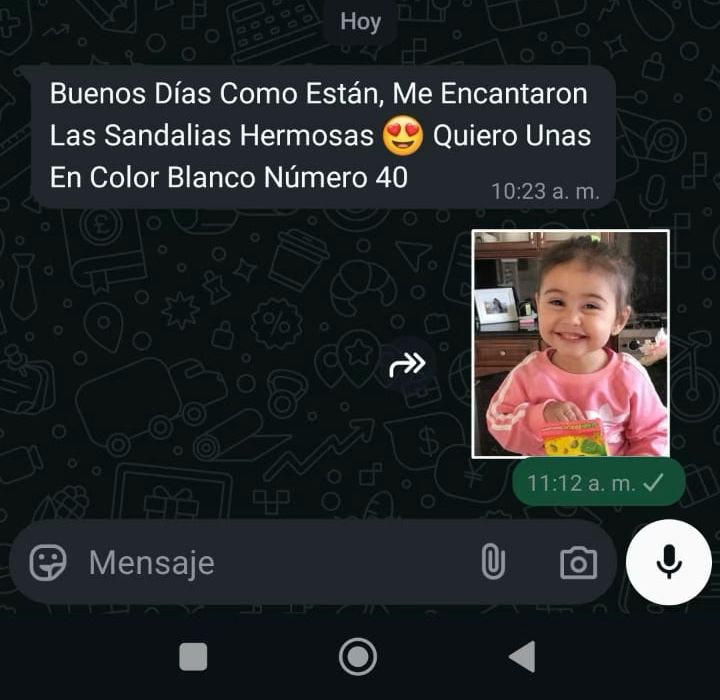
Task: Tap the Mensaje text field
Action: coord(270,563)
